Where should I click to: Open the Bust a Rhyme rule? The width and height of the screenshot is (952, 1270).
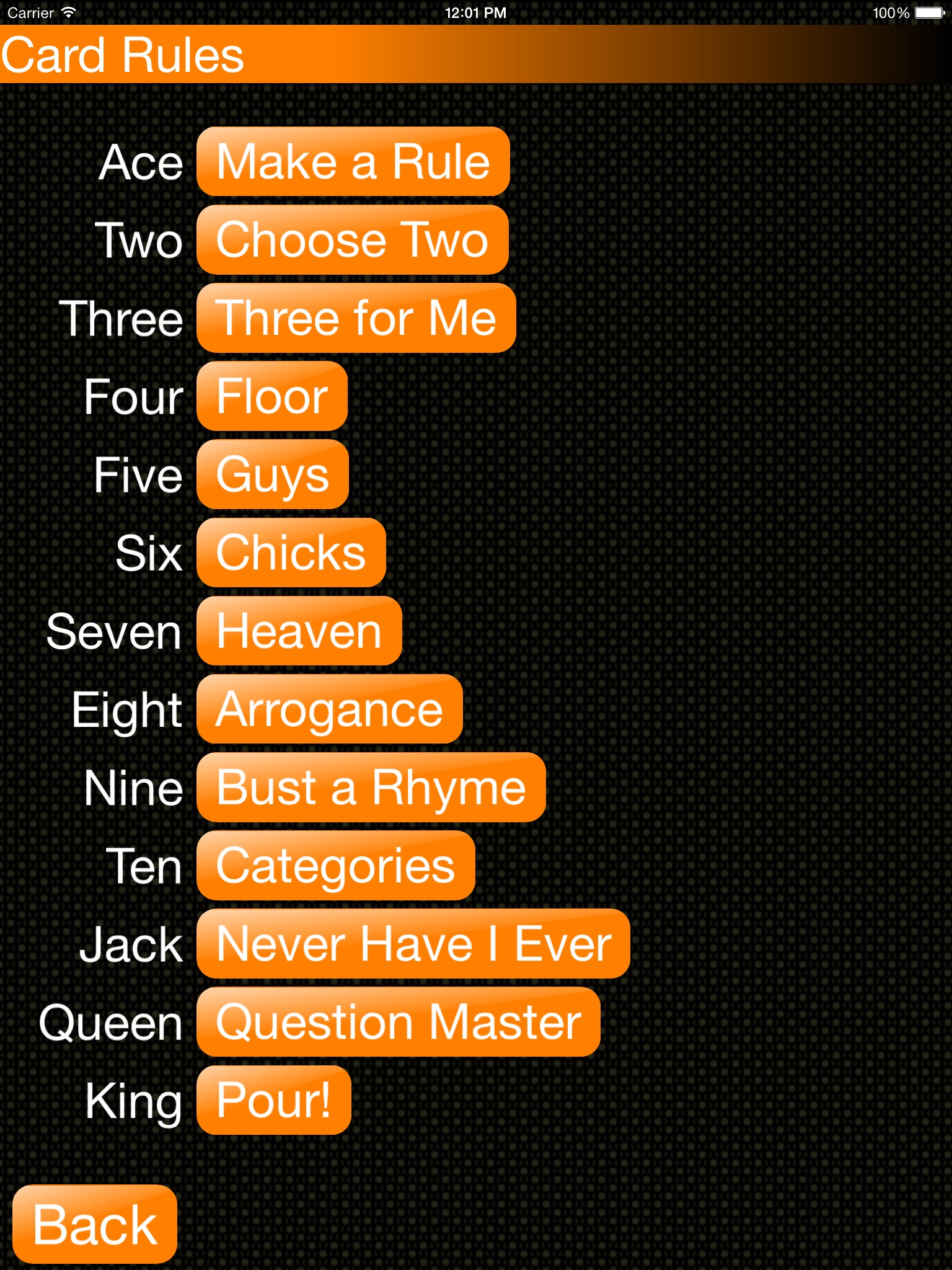pos(371,787)
